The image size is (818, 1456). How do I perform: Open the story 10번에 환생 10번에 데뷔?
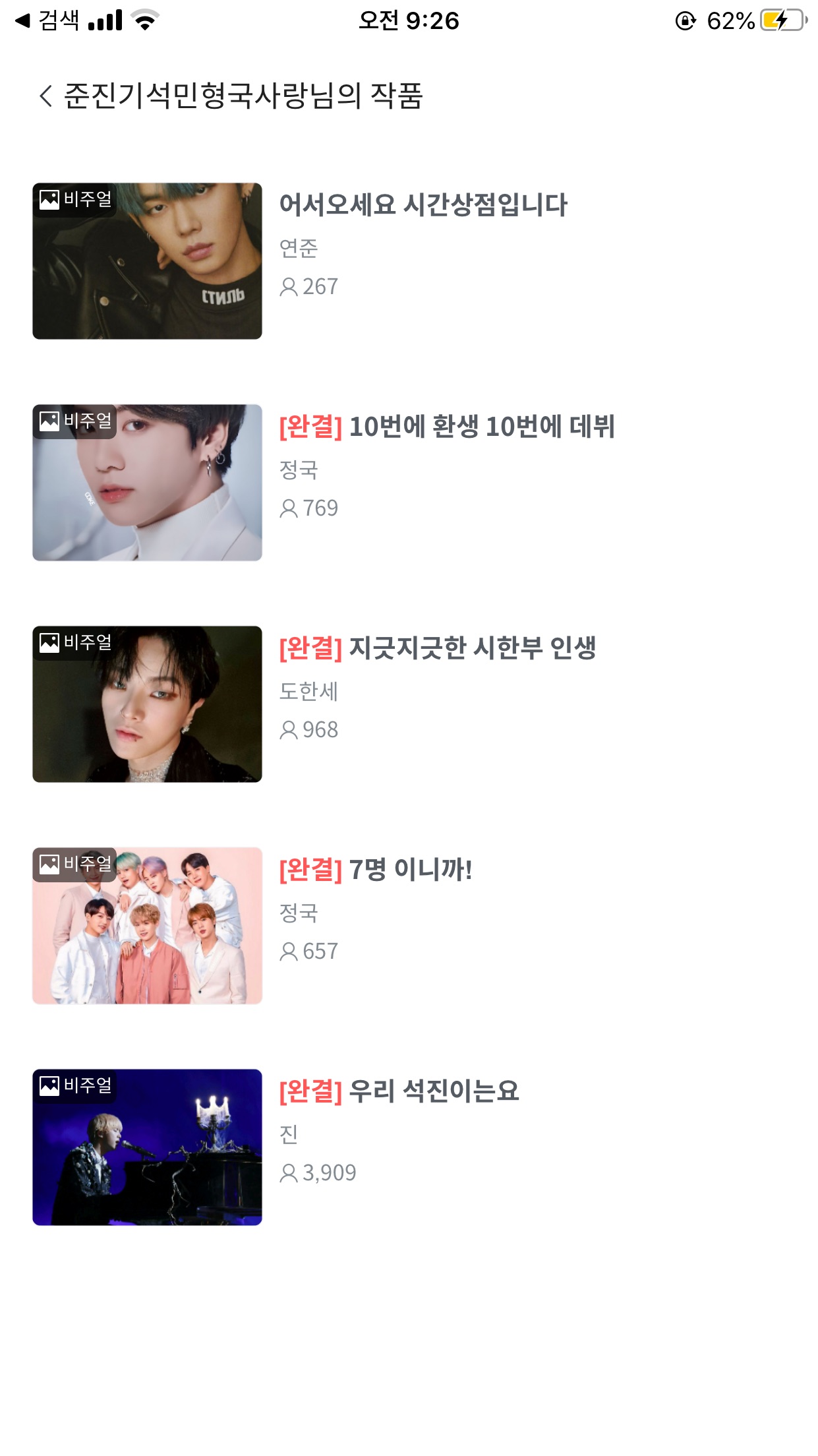[447, 427]
